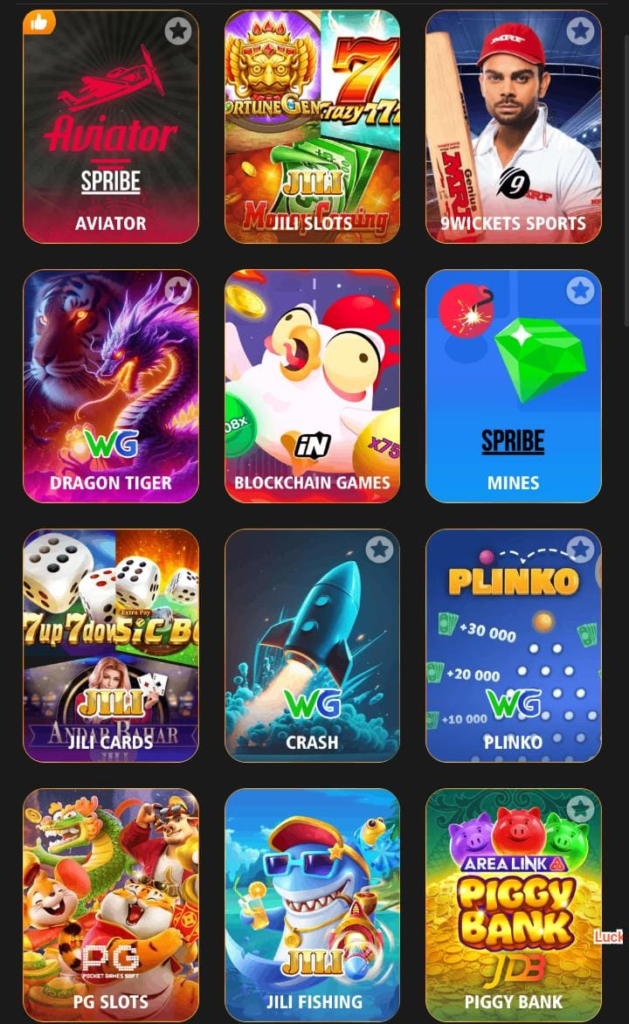
Task: Mark Dragon Tiger as favorite
Action: [x=178, y=290]
